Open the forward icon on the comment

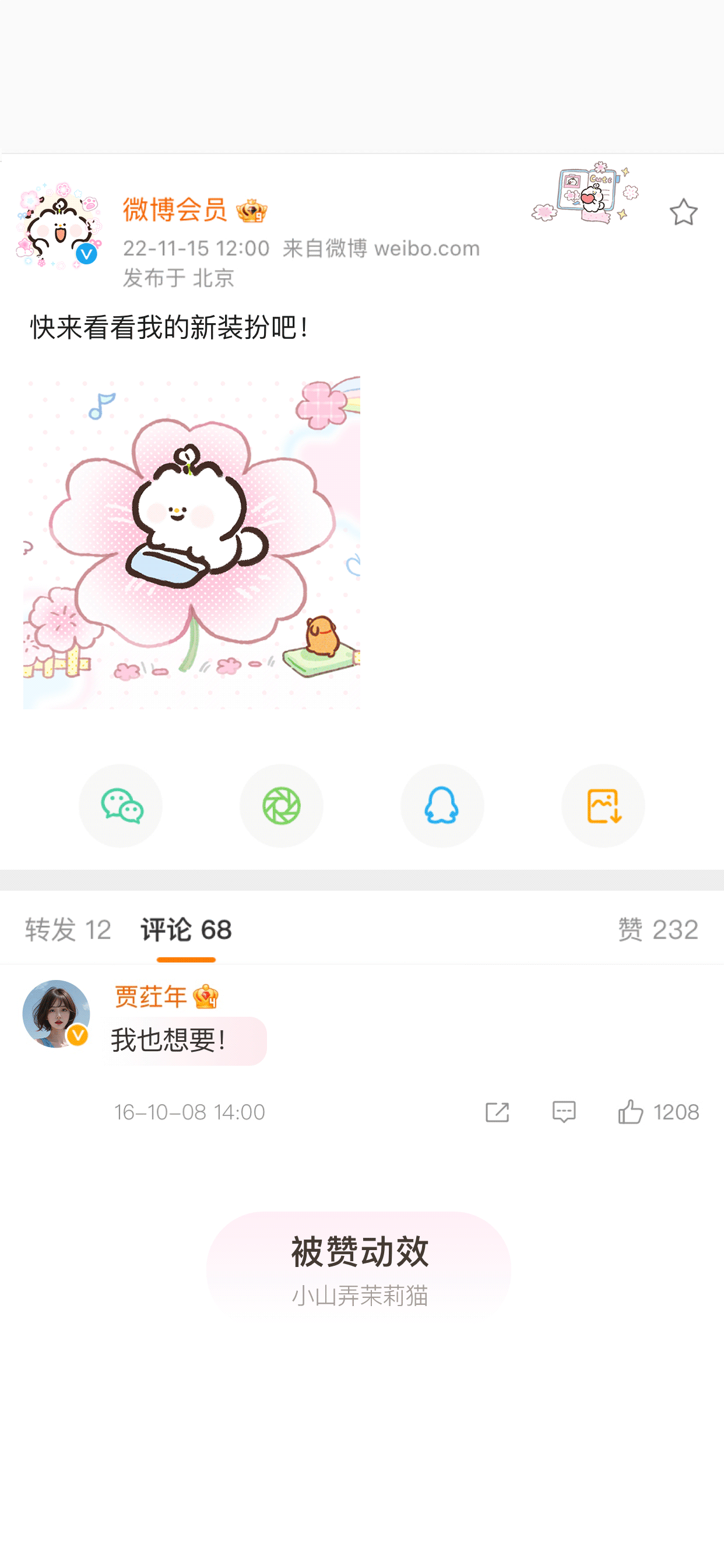(x=497, y=1111)
